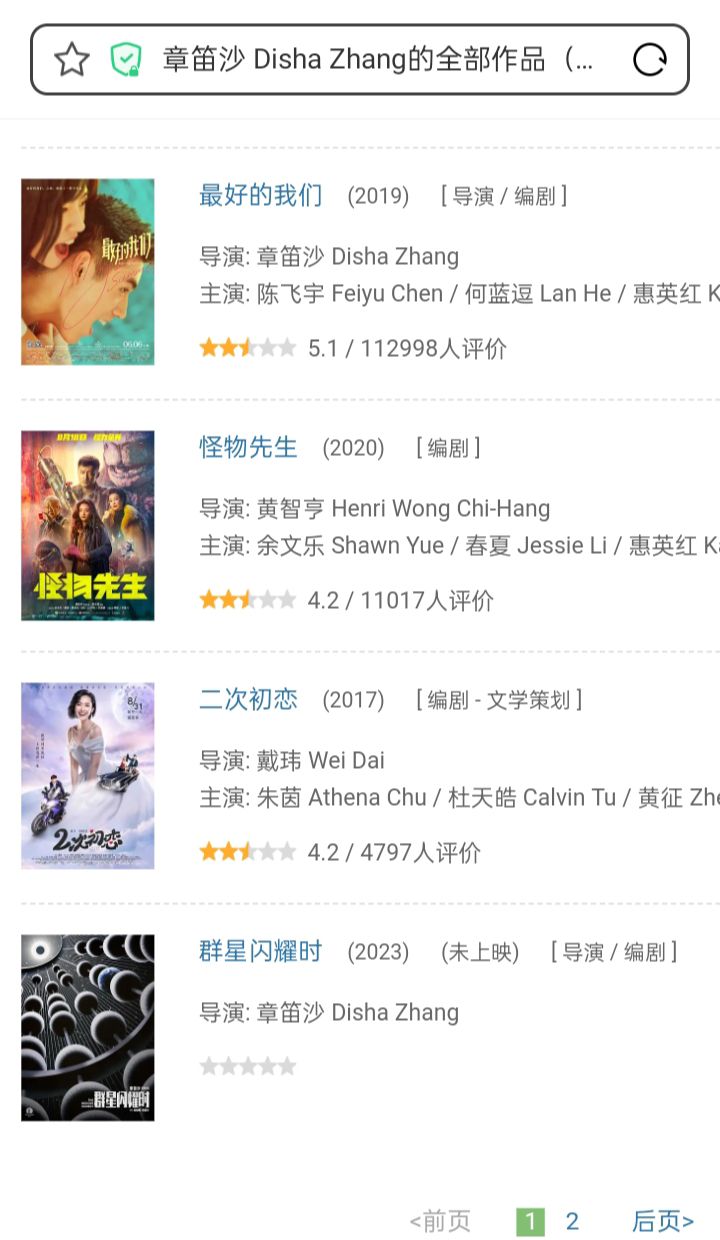Screen dimensions: 720x1240
Task: Select the 二次初恋 poster thumbnail
Action: pos(88,776)
